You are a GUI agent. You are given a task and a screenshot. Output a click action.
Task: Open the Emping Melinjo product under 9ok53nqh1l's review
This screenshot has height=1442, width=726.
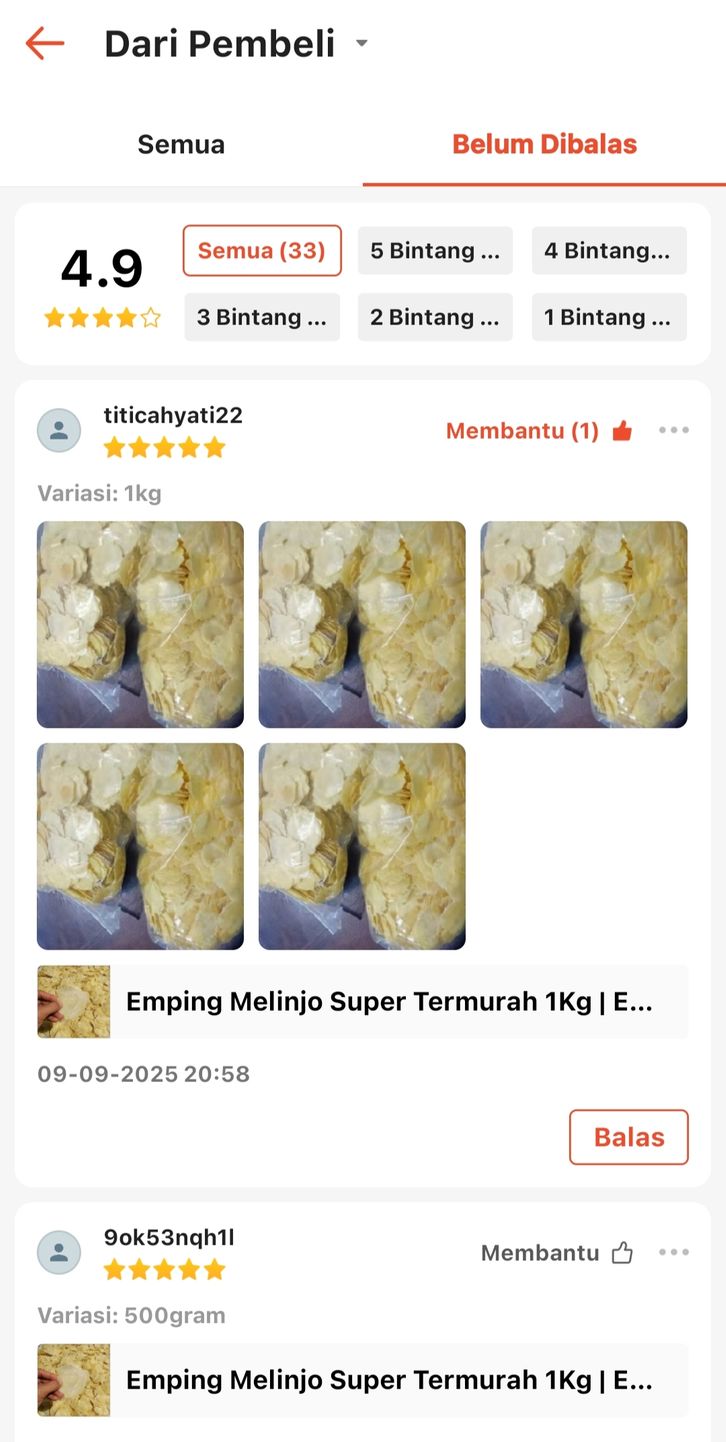[x=362, y=1380]
